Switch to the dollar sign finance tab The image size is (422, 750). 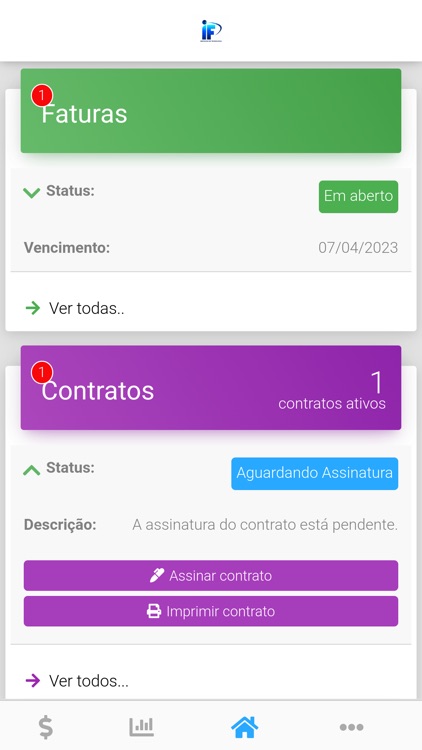coord(46,728)
